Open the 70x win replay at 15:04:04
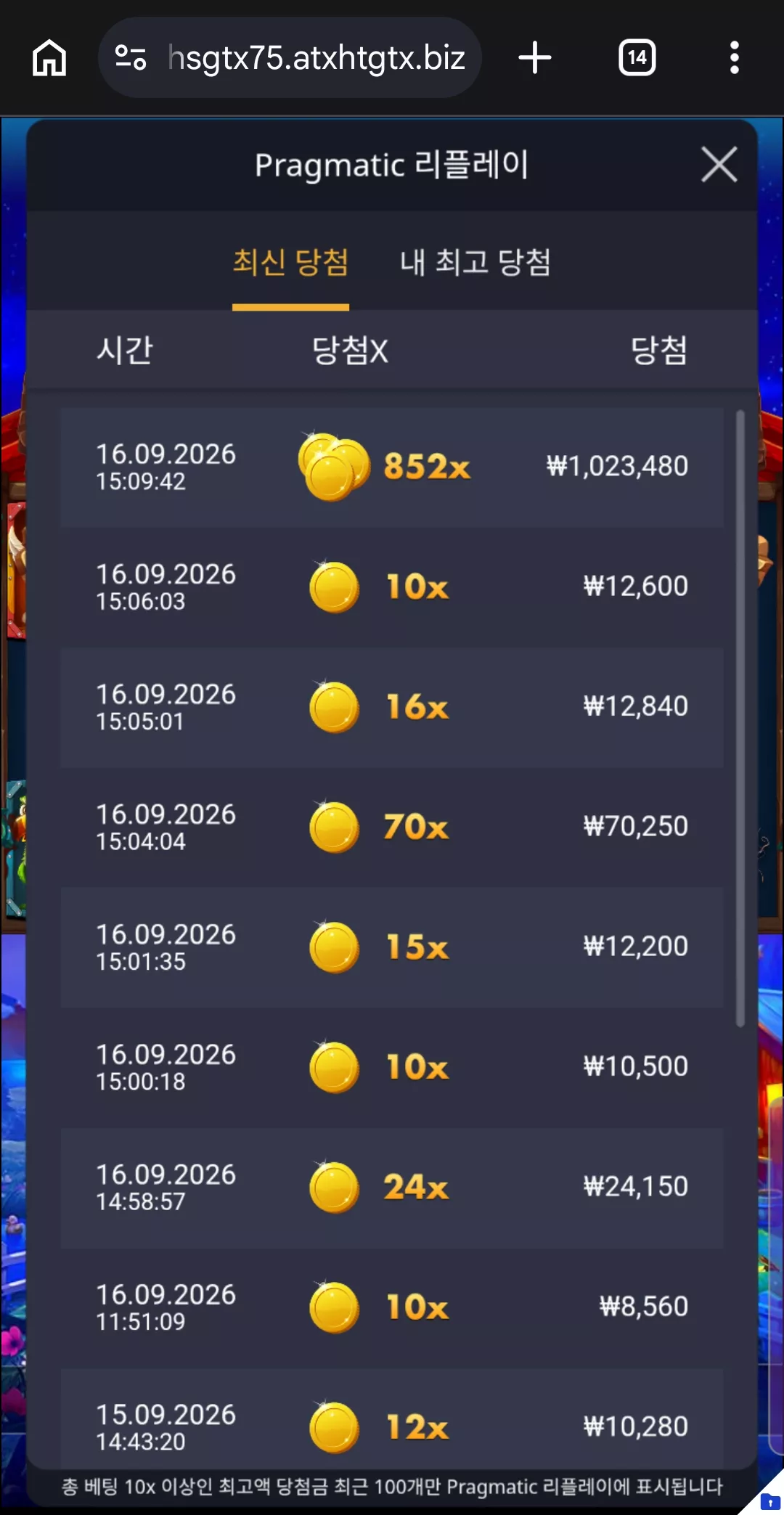This screenshot has width=784, height=1515. click(x=392, y=827)
